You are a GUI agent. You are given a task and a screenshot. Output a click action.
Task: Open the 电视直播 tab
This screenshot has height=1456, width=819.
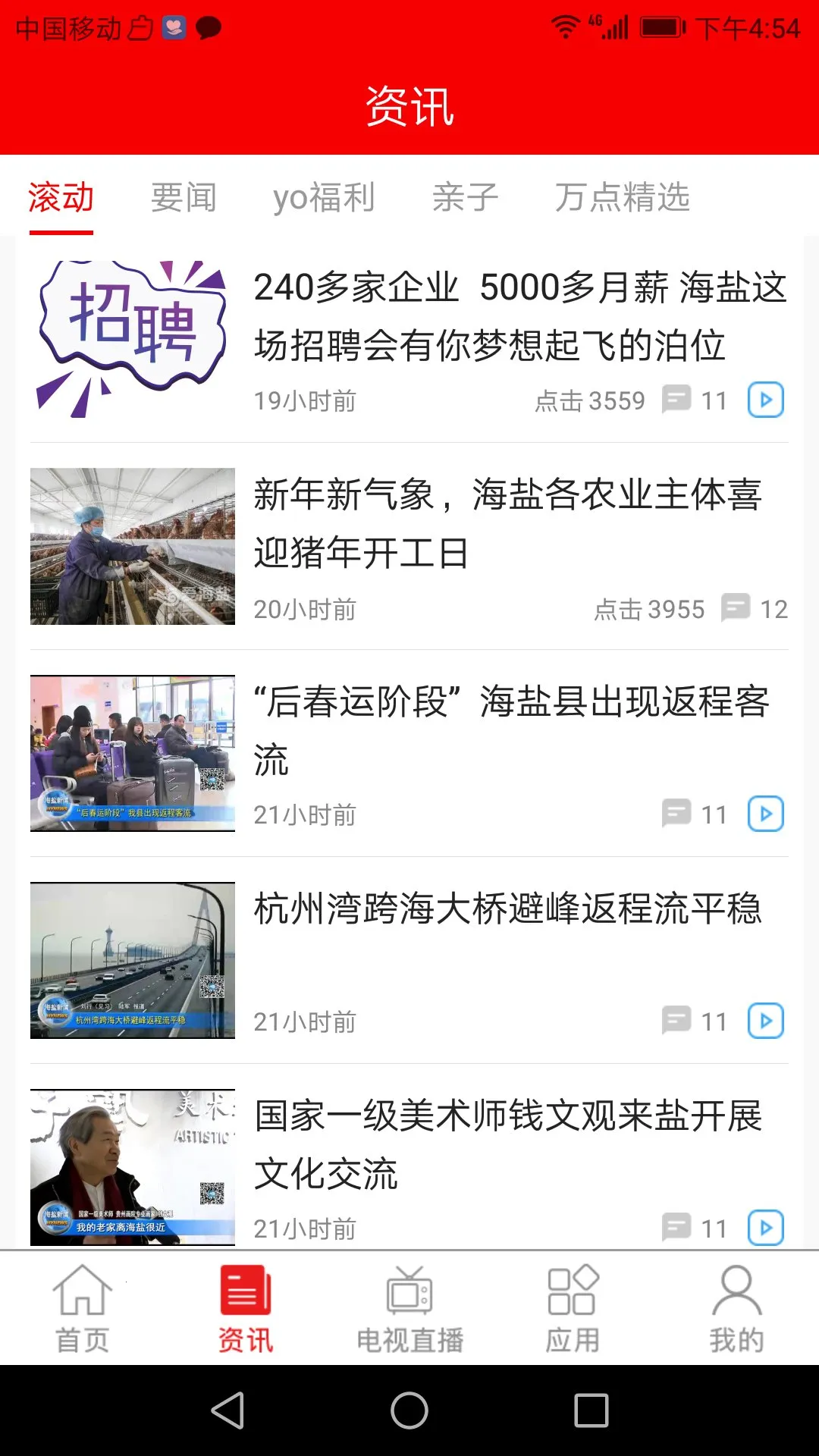click(409, 1309)
